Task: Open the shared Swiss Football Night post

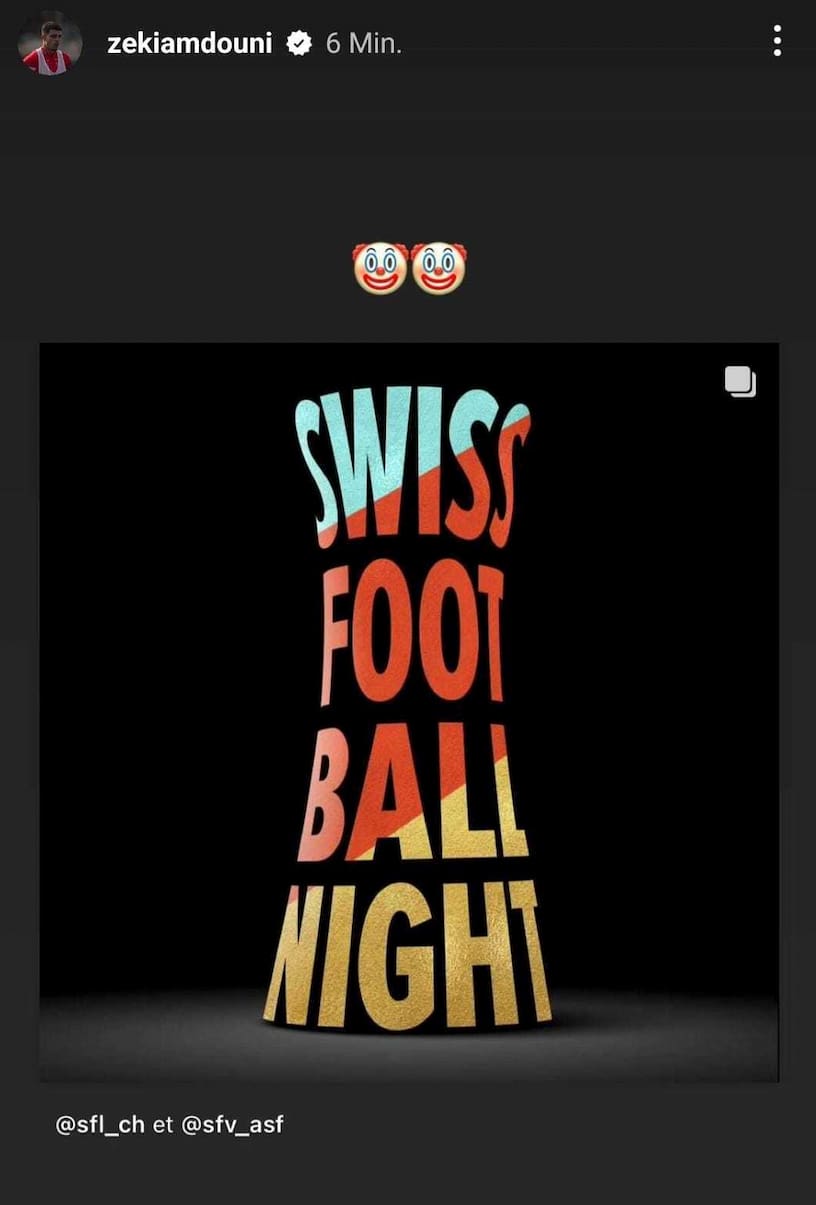Action: pos(408,710)
